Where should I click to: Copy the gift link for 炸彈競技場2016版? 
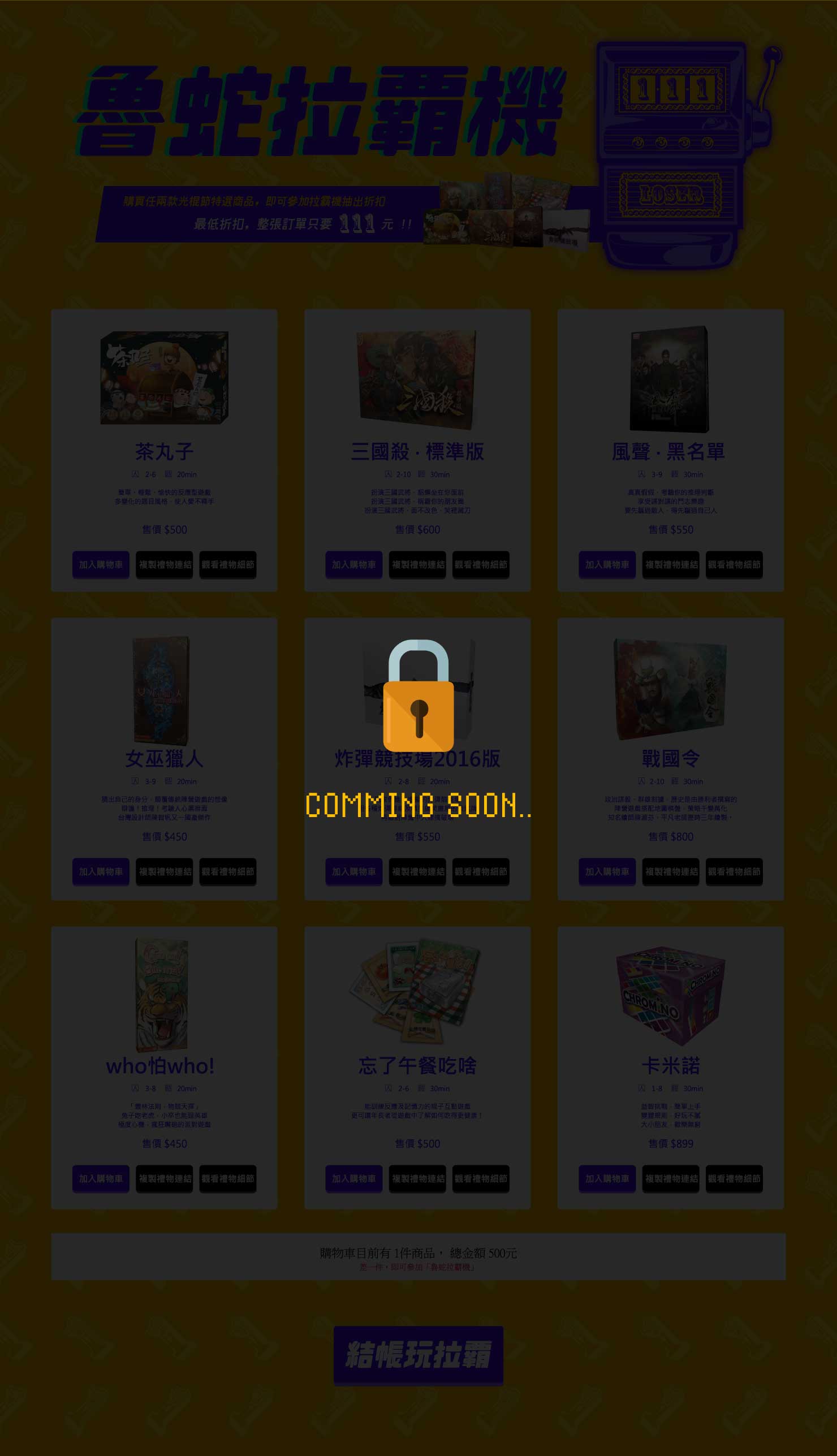pos(417,872)
